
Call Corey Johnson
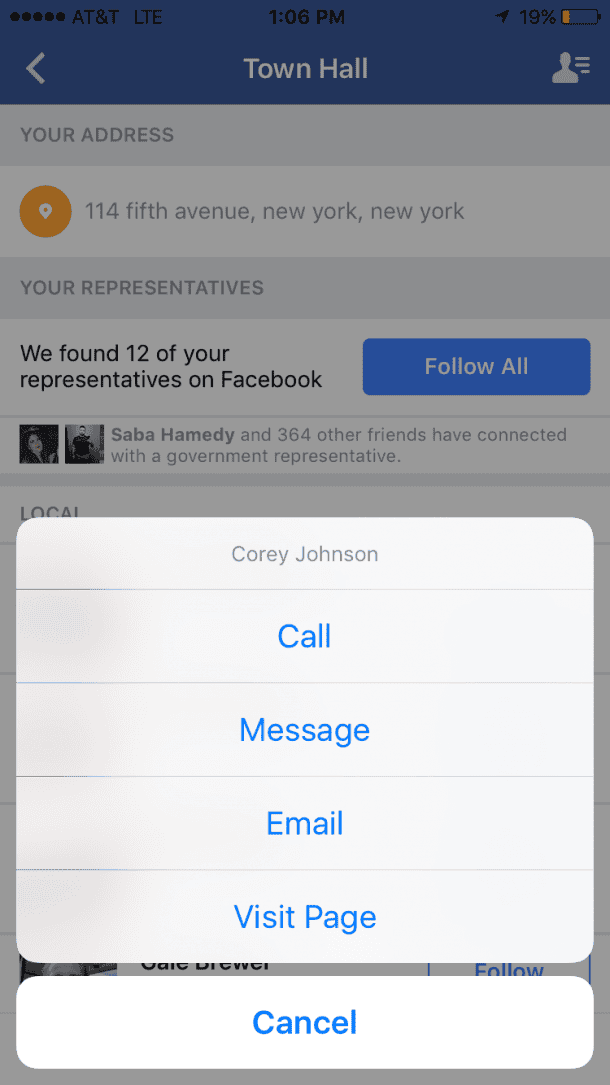(304, 636)
